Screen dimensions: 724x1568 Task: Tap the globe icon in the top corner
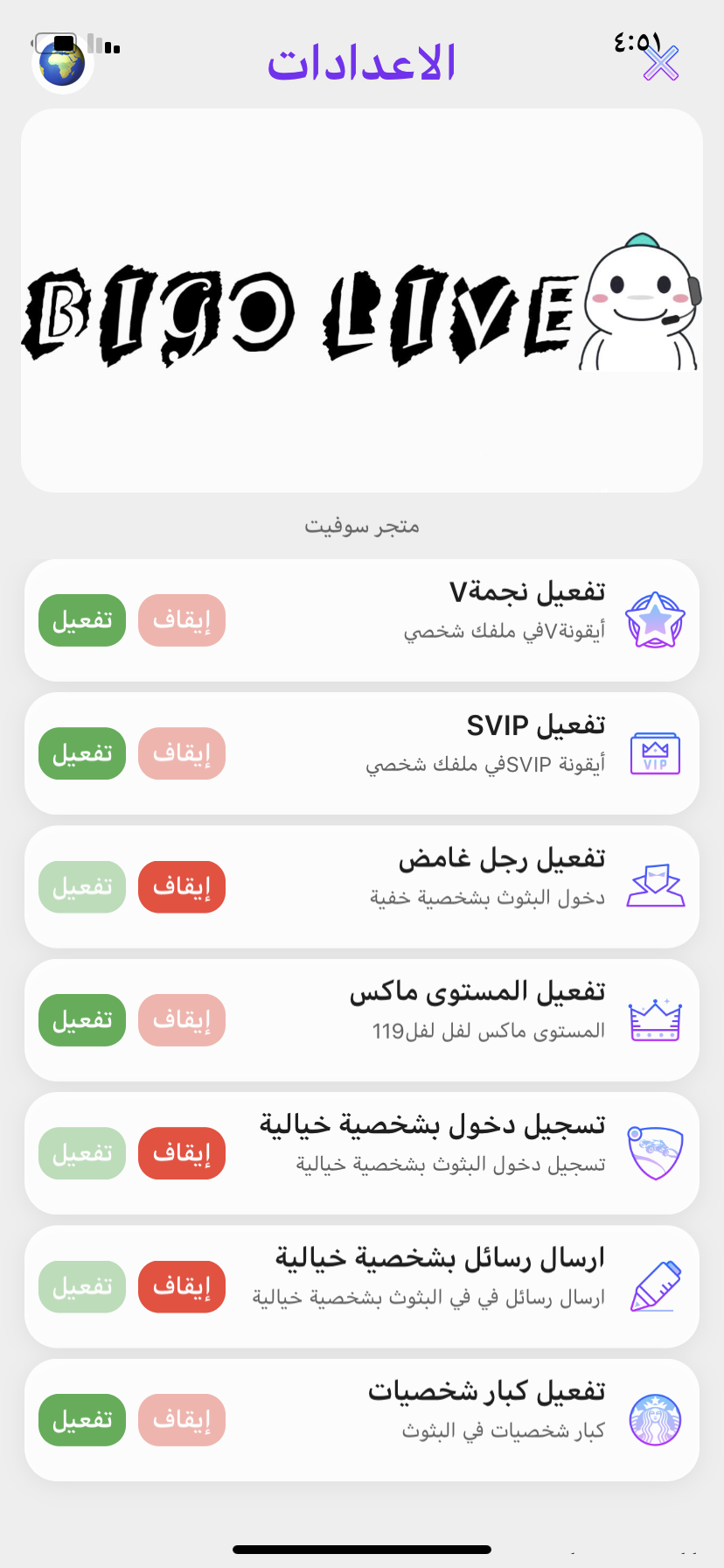[63, 65]
